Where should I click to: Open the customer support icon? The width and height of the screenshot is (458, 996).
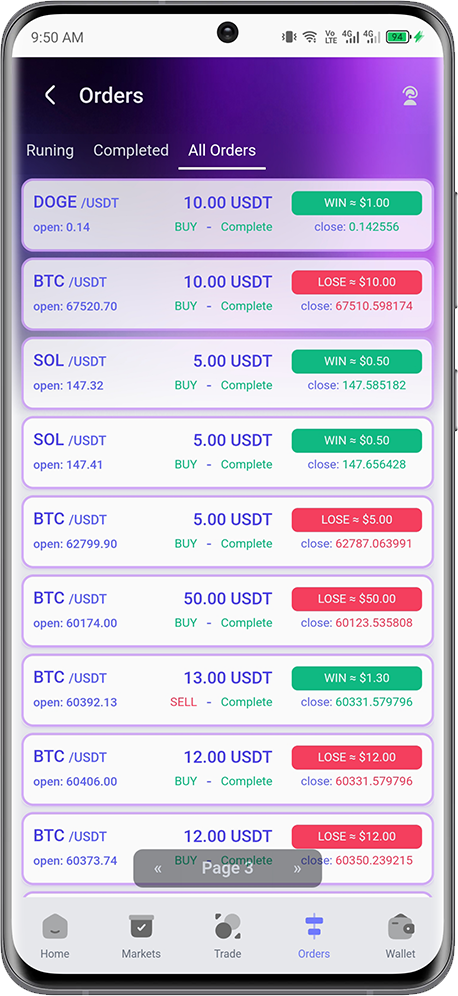[x=410, y=95]
